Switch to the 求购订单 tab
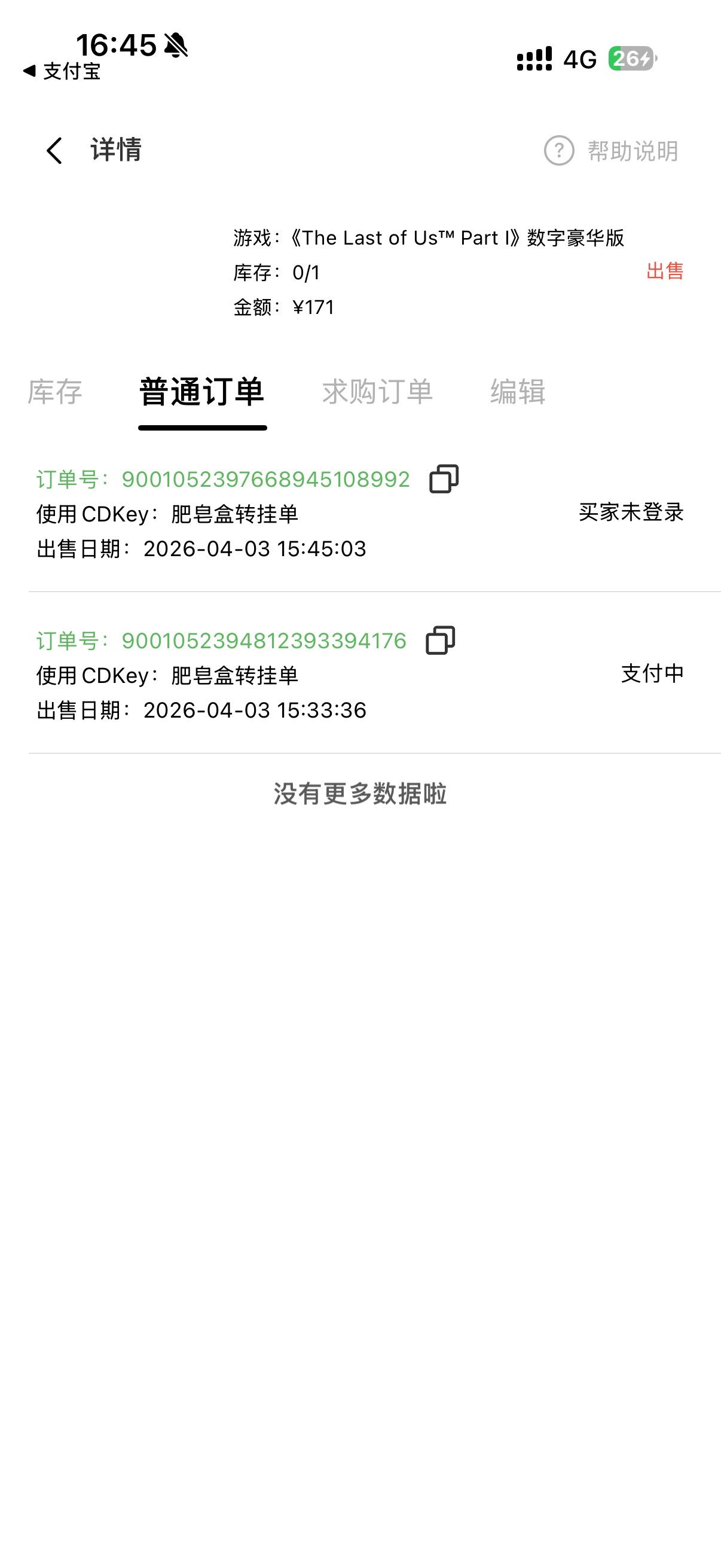The width and height of the screenshot is (721, 1568). [x=377, y=391]
